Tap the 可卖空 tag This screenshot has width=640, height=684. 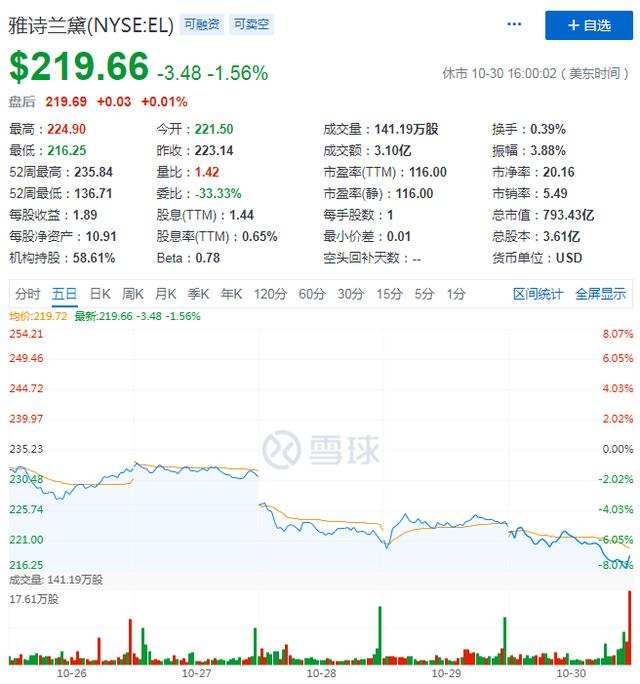click(x=250, y=24)
